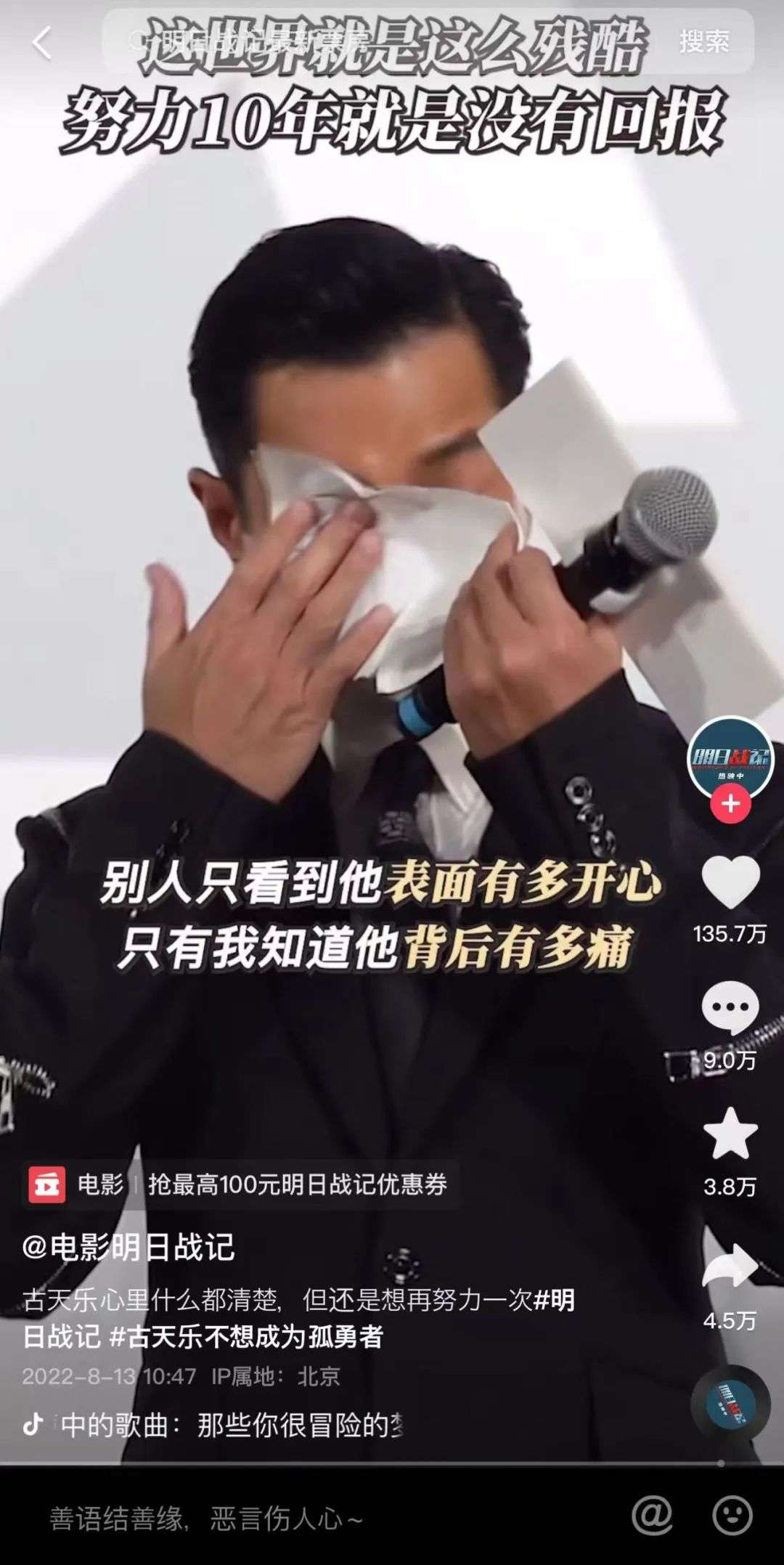Open the 明日战记 profile avatar
The width and height of the screenshot is (784, 1565).
pyautogui.click(x=730, y=760)
